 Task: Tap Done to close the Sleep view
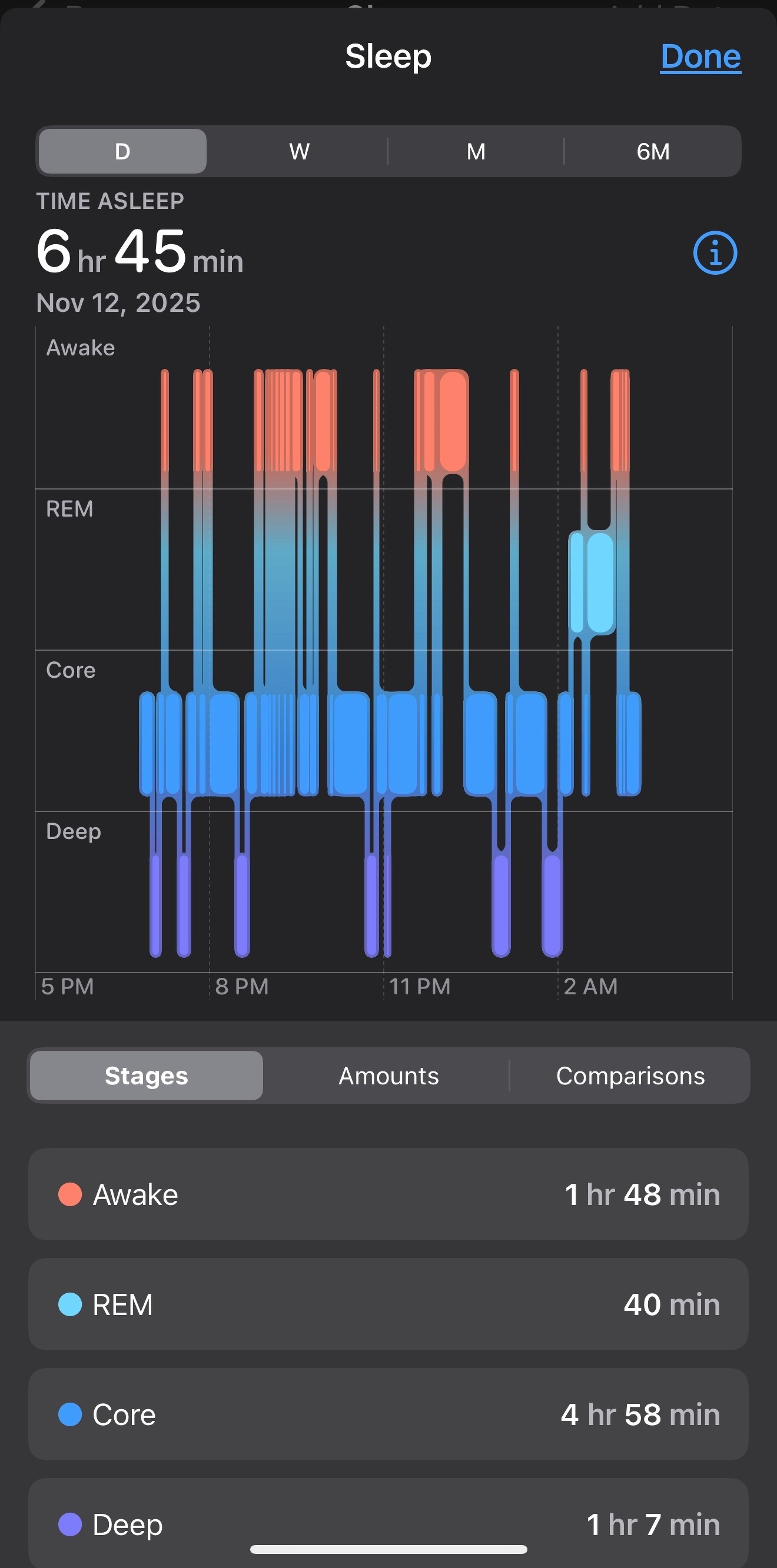[x=700, y=56]
